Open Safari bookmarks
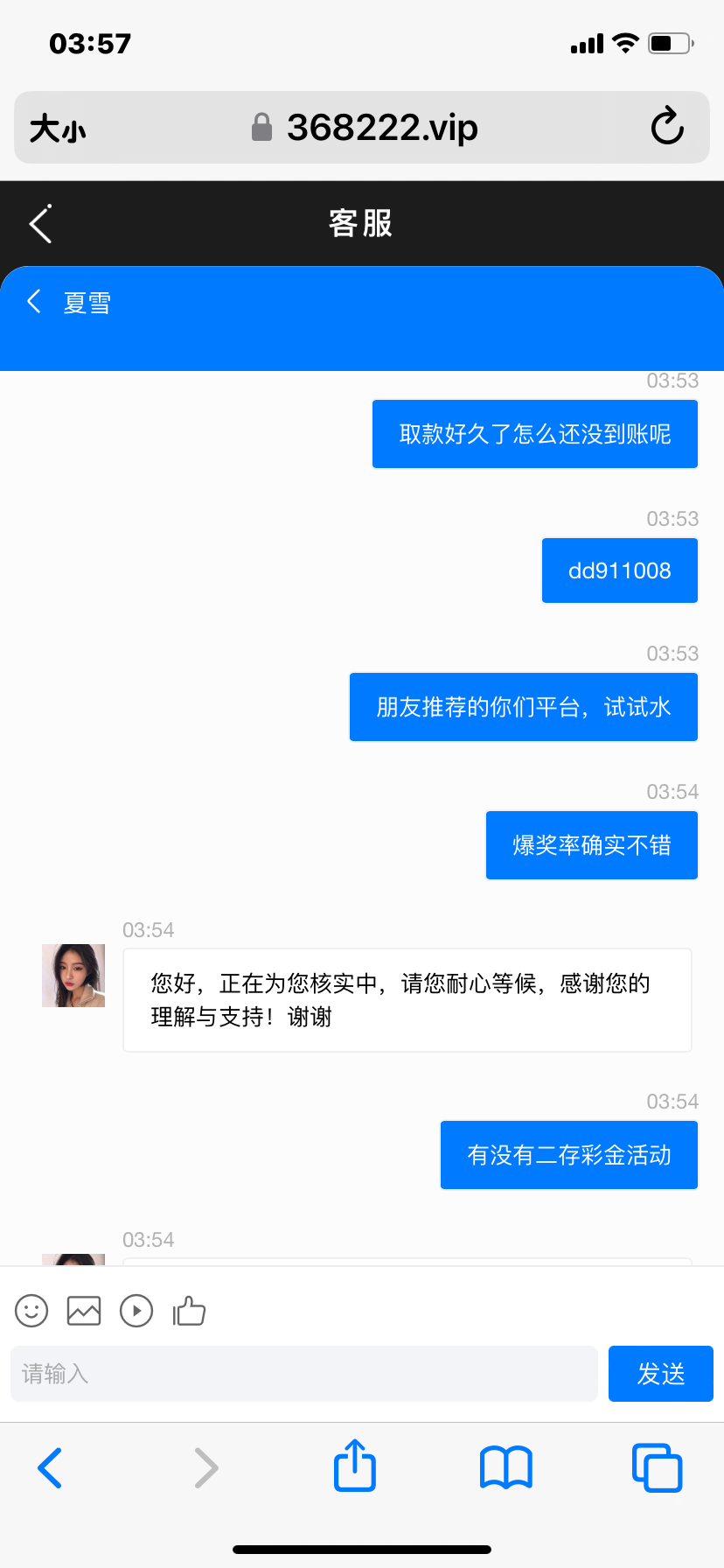724x1568 pixels. click(505, 1467)
